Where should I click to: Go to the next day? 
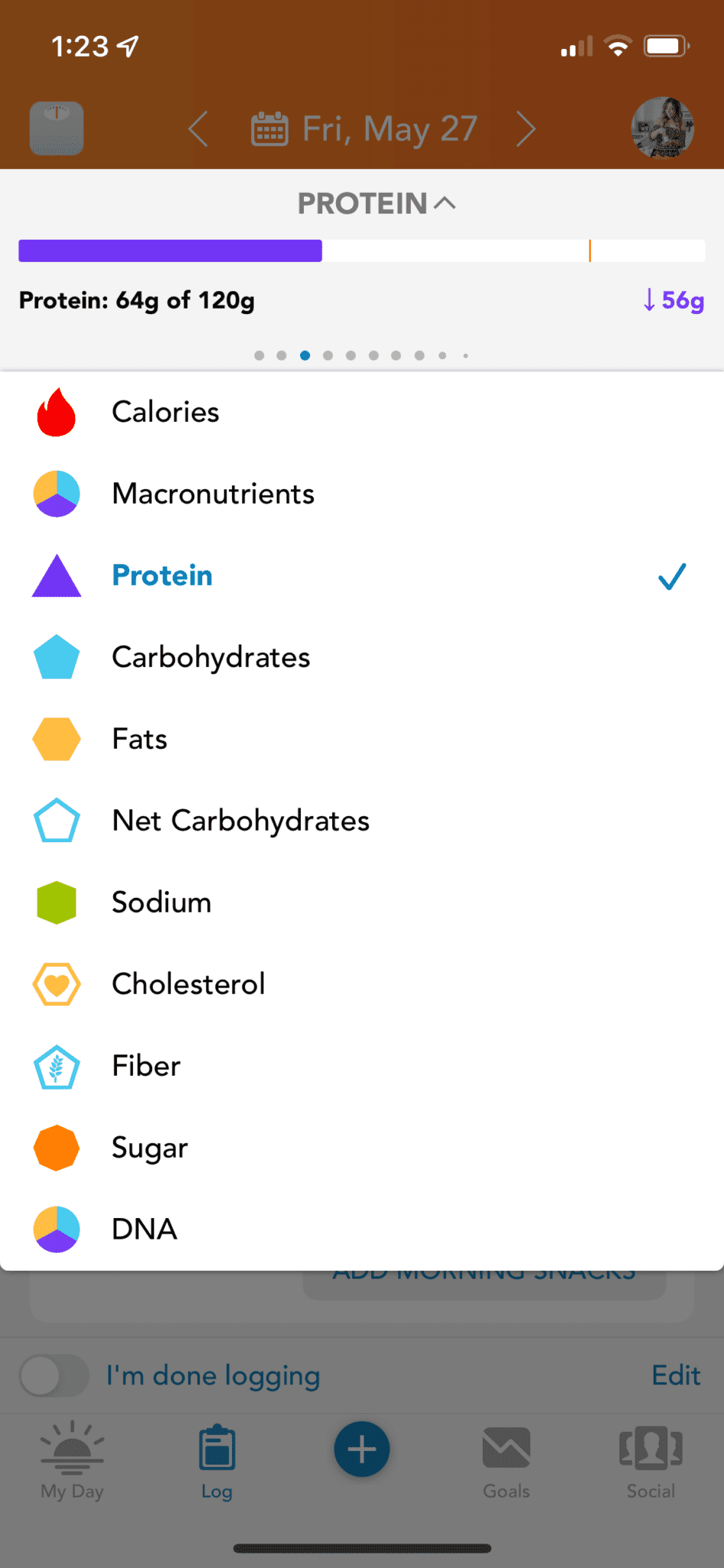click(x=526, y=129)
